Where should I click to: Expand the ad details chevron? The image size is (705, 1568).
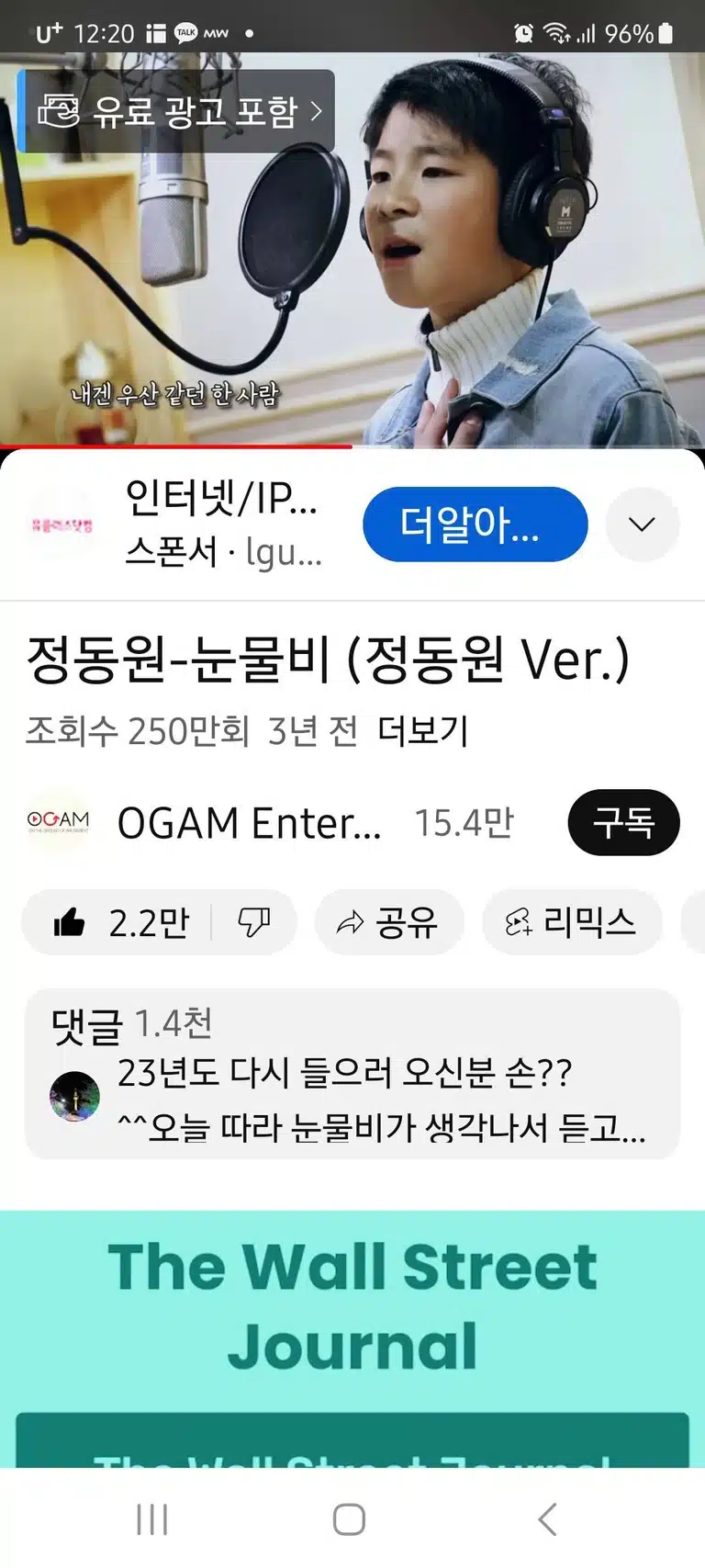643,525
